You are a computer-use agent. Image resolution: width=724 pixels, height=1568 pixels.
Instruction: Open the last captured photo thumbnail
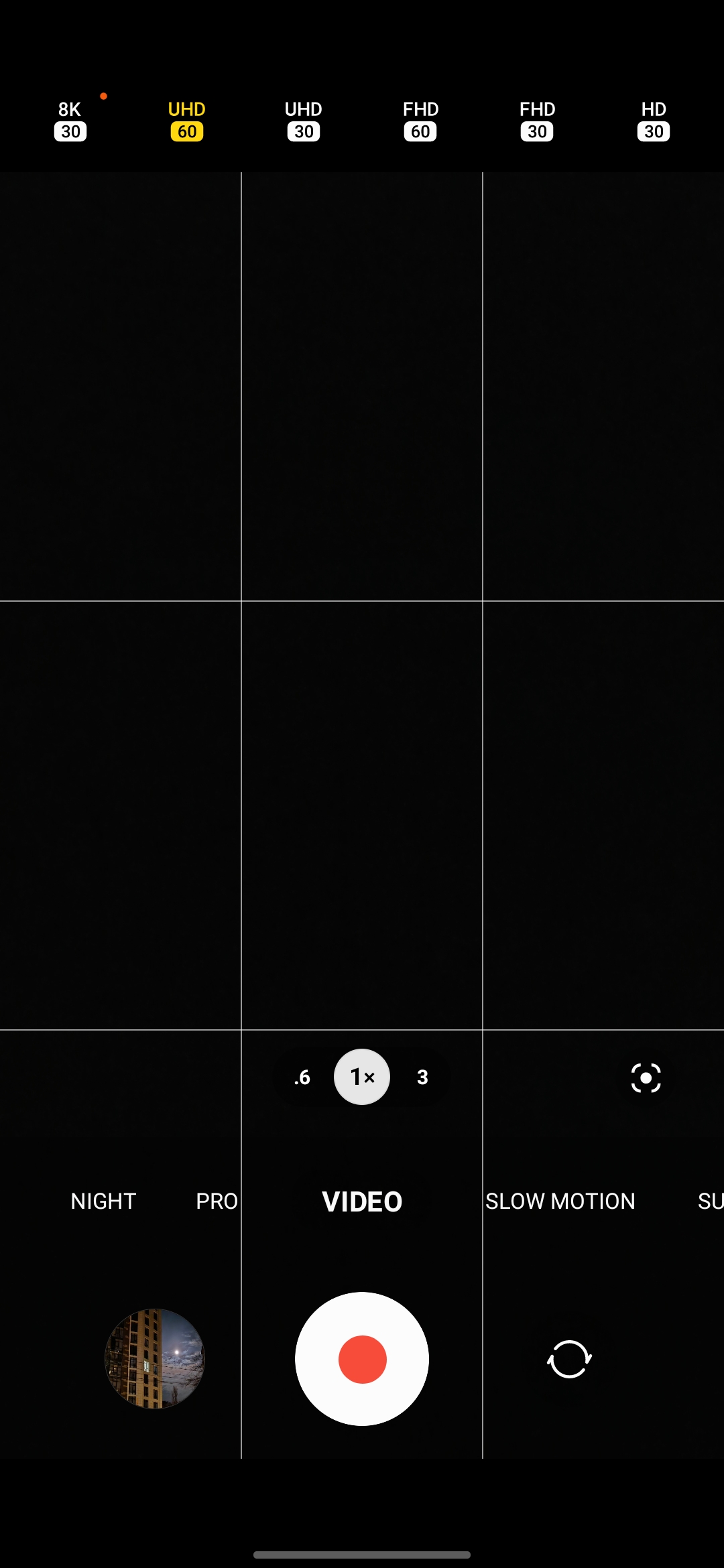pos(155,1359)
